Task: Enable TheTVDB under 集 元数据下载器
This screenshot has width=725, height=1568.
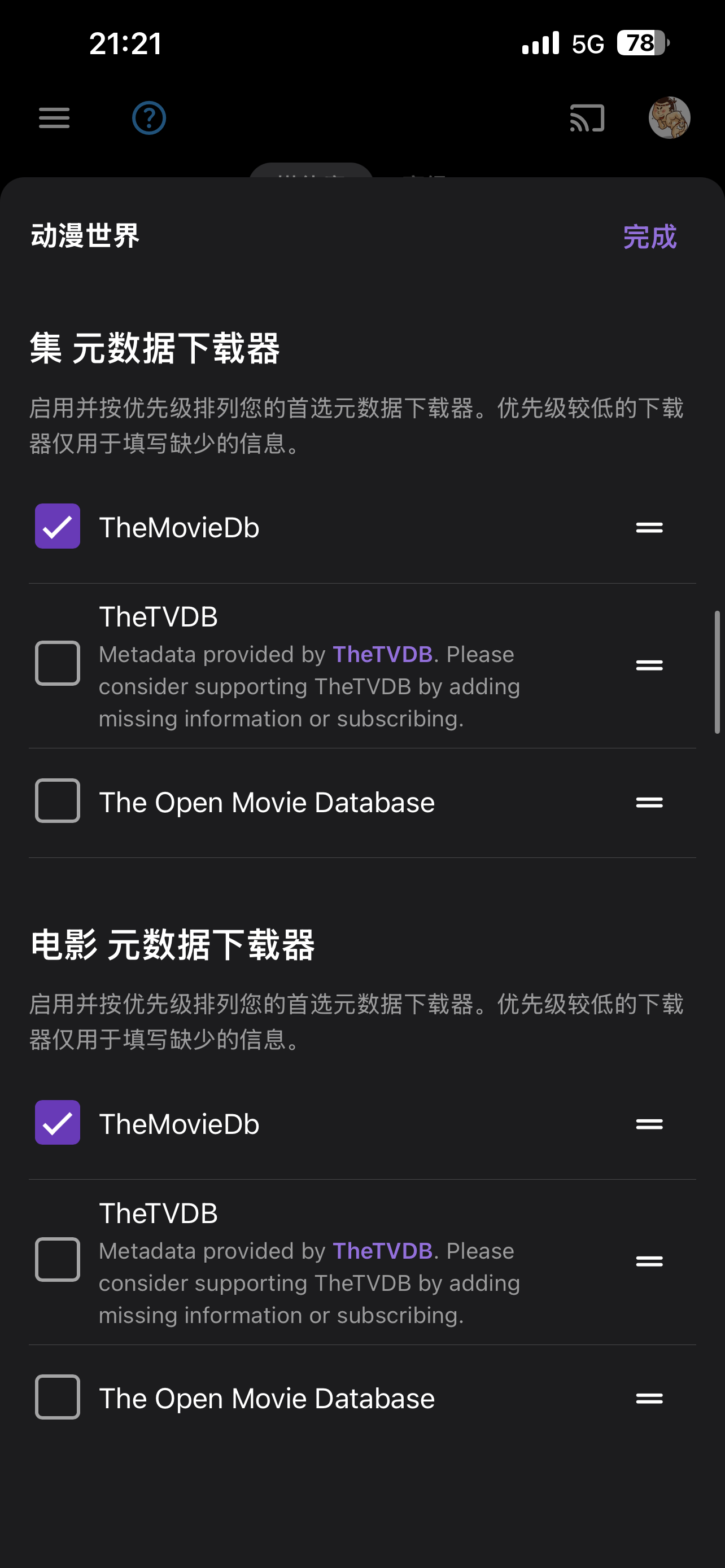Action: coord(57,663)
